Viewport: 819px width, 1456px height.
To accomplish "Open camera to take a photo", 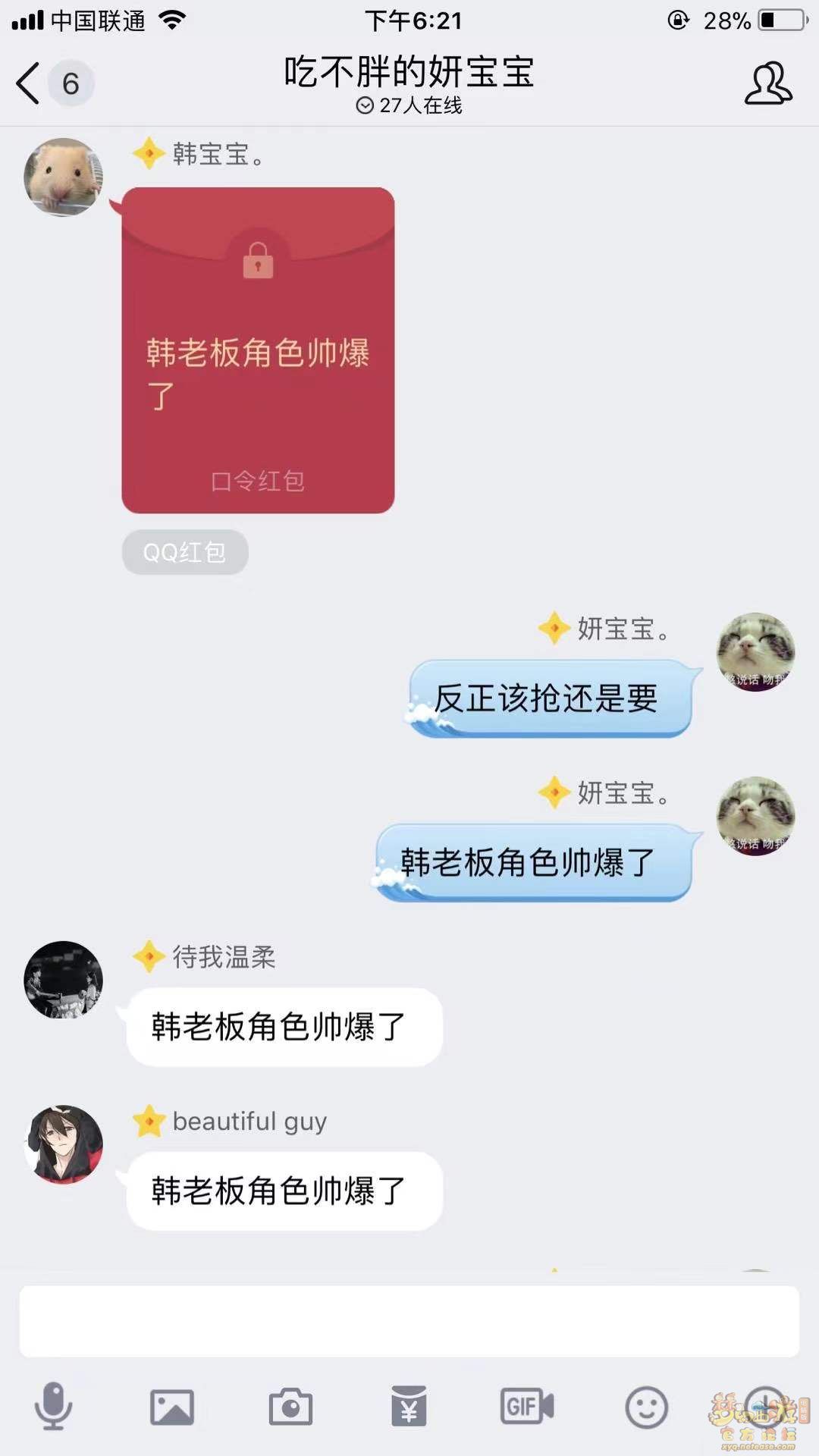I will (x=290, y=1407).
